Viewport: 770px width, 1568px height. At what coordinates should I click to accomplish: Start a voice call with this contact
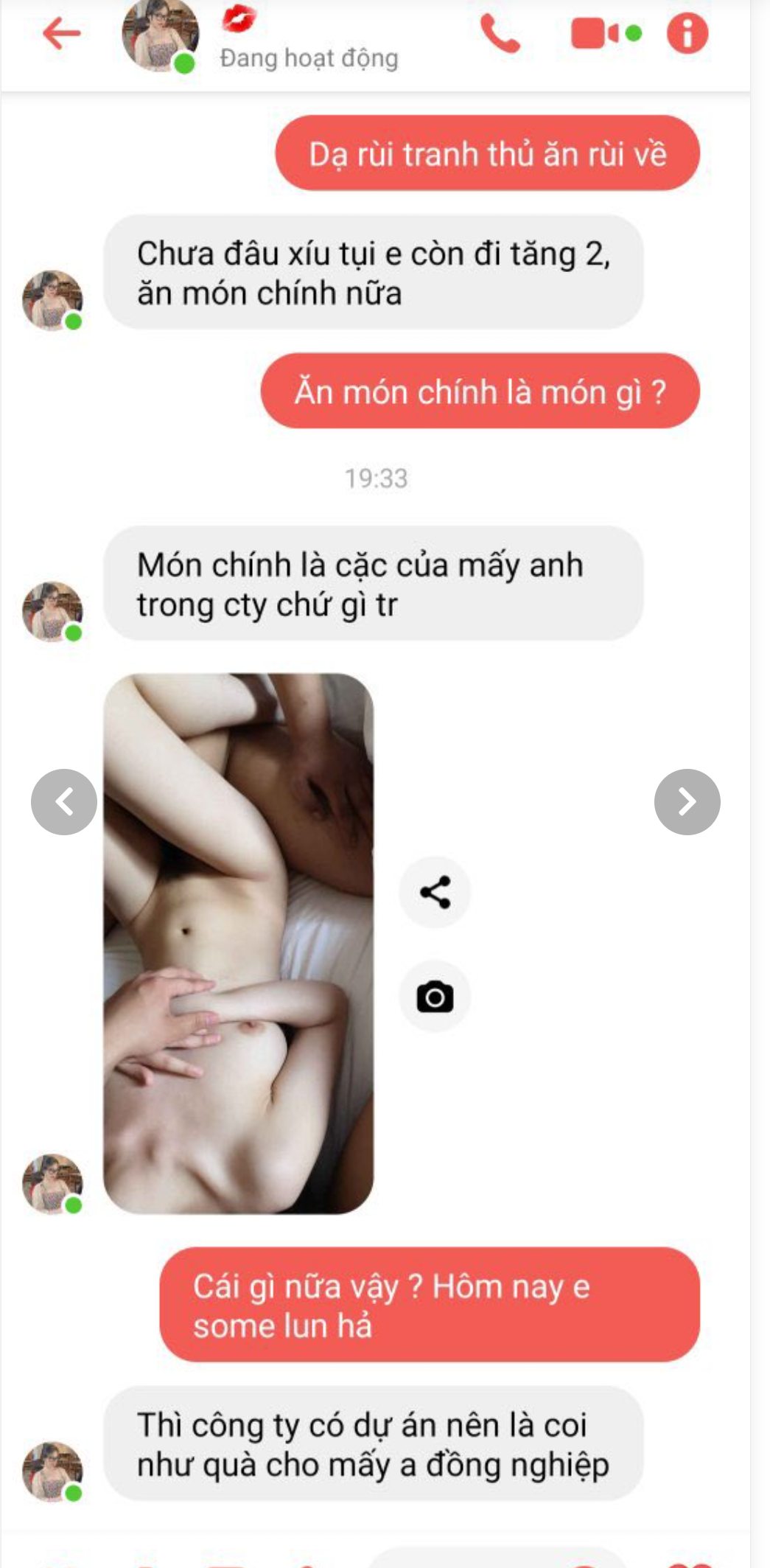click(500, 34)
